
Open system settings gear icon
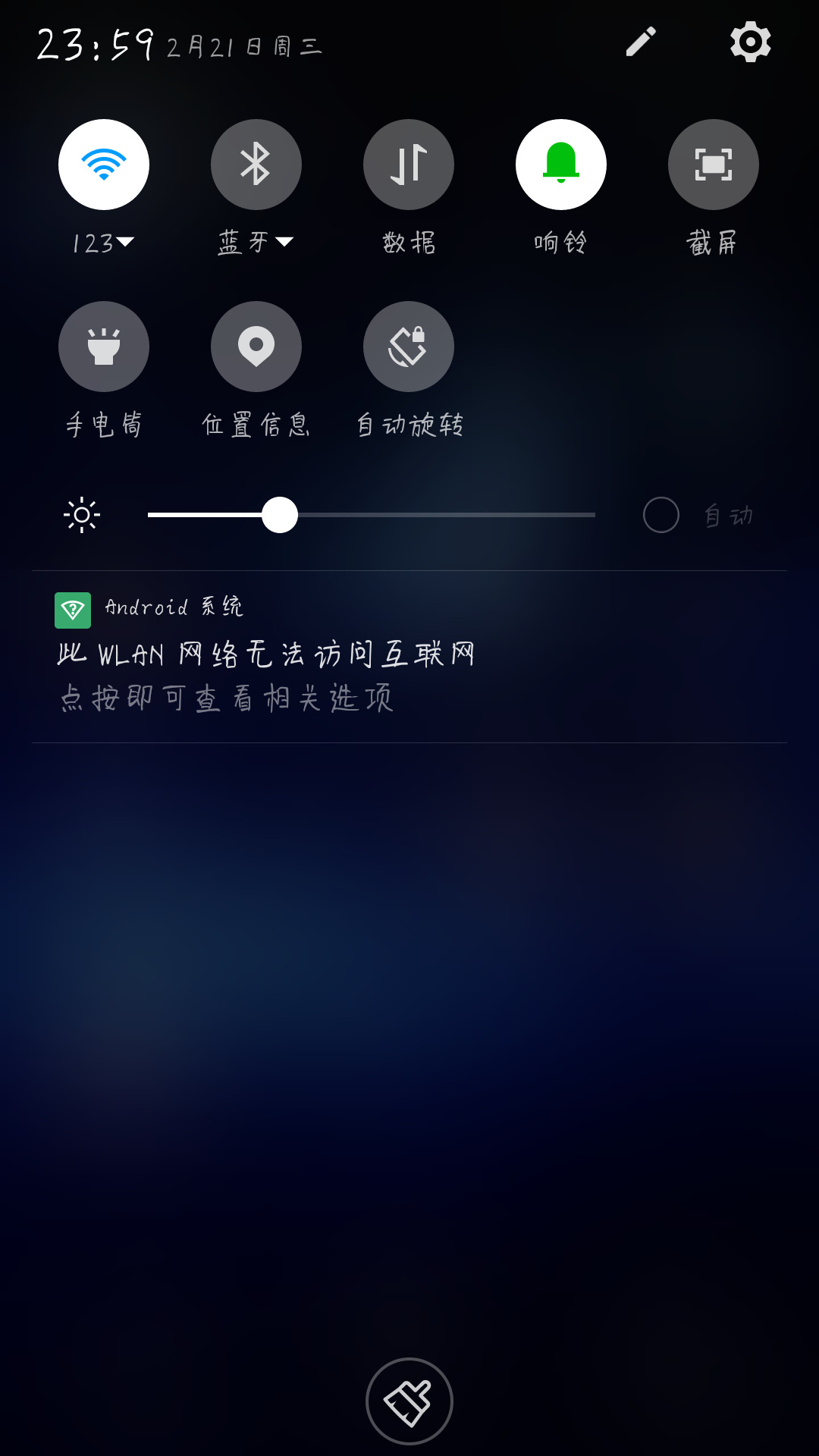point(750,42)
